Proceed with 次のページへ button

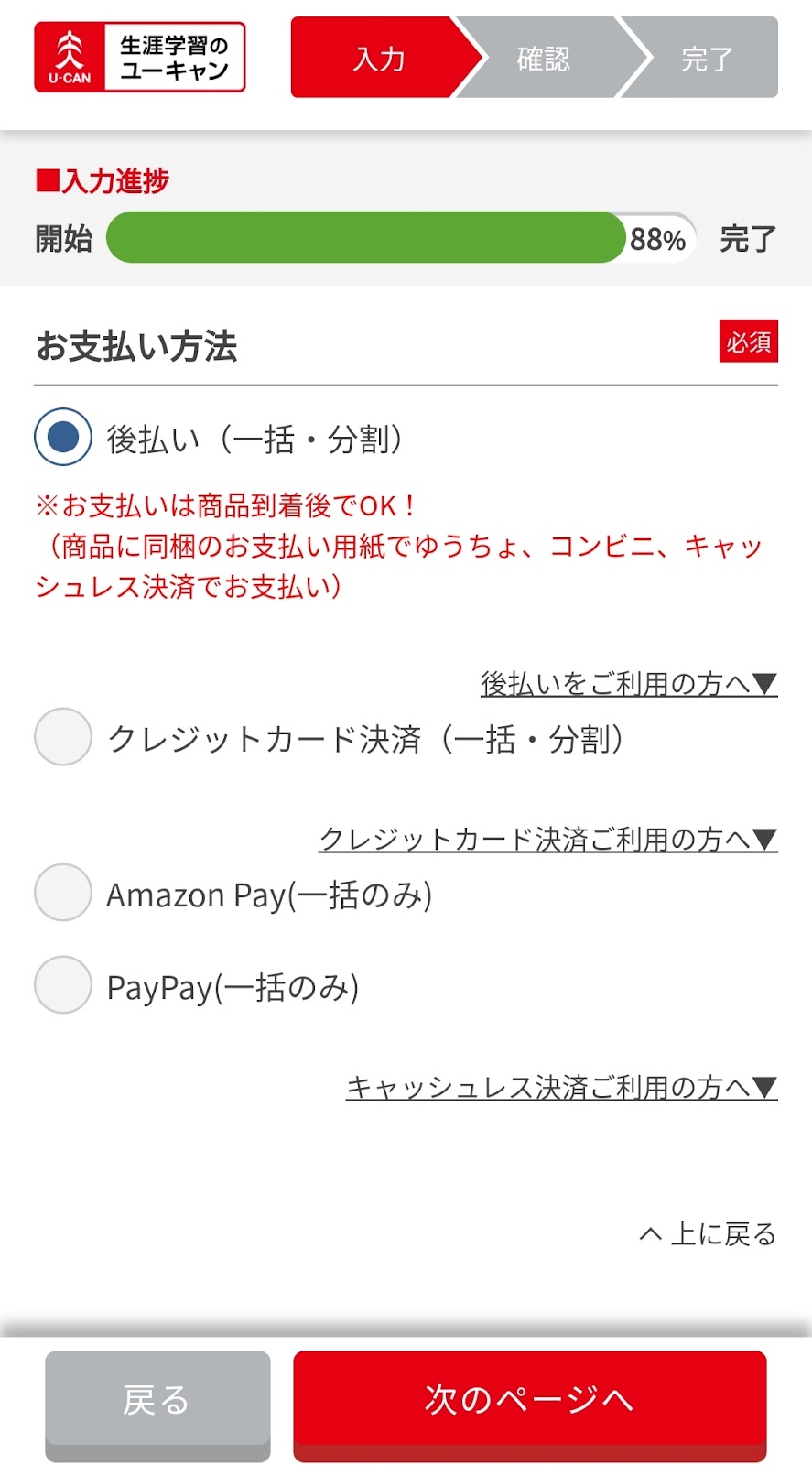click(529, 1405)
